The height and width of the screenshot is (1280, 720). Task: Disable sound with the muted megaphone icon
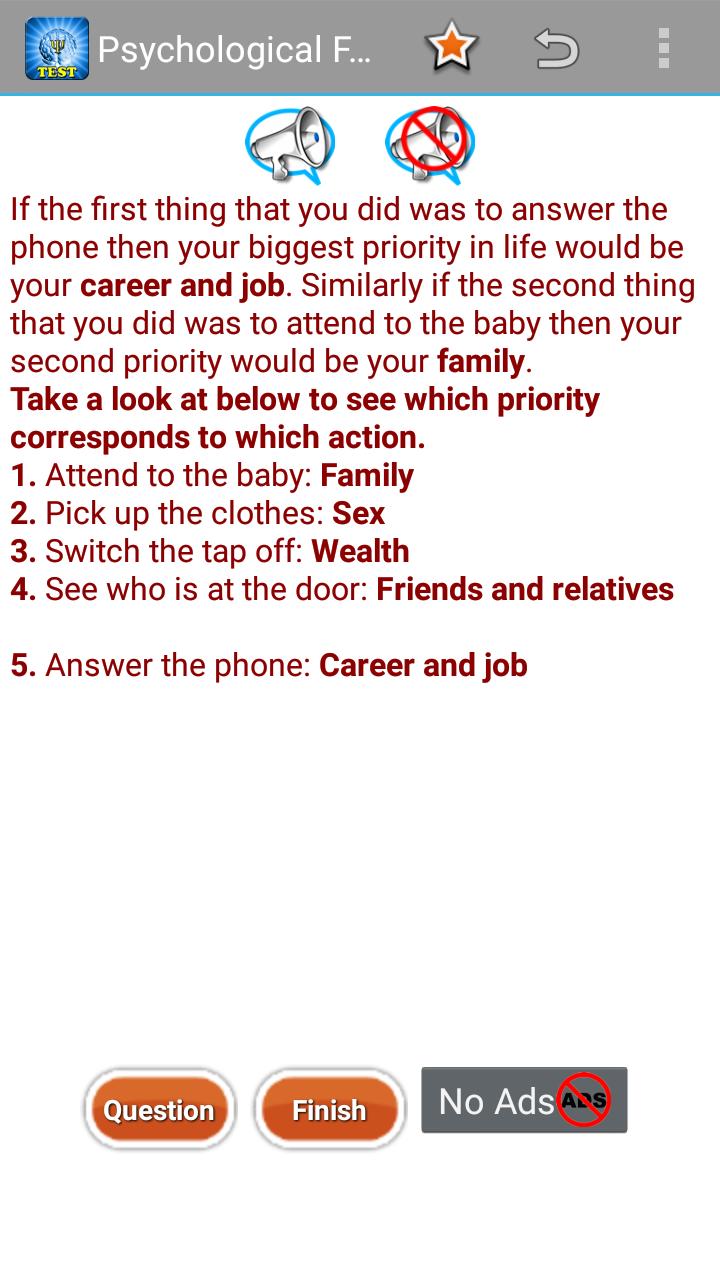pos(428,143)
